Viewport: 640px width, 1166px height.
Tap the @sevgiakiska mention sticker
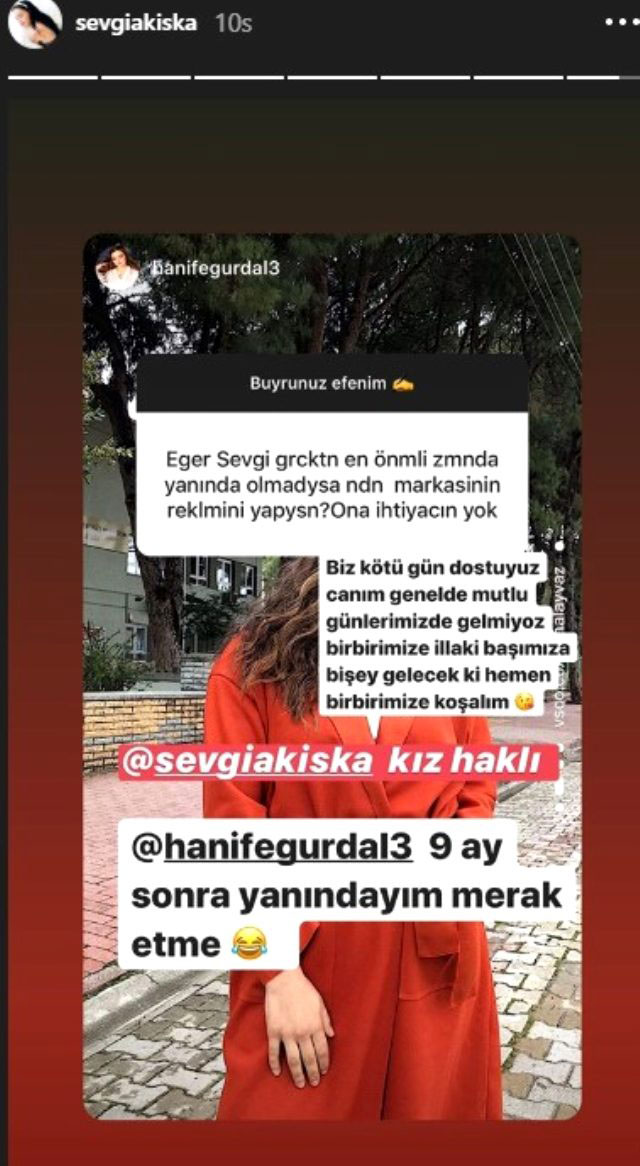coord(247,762)
